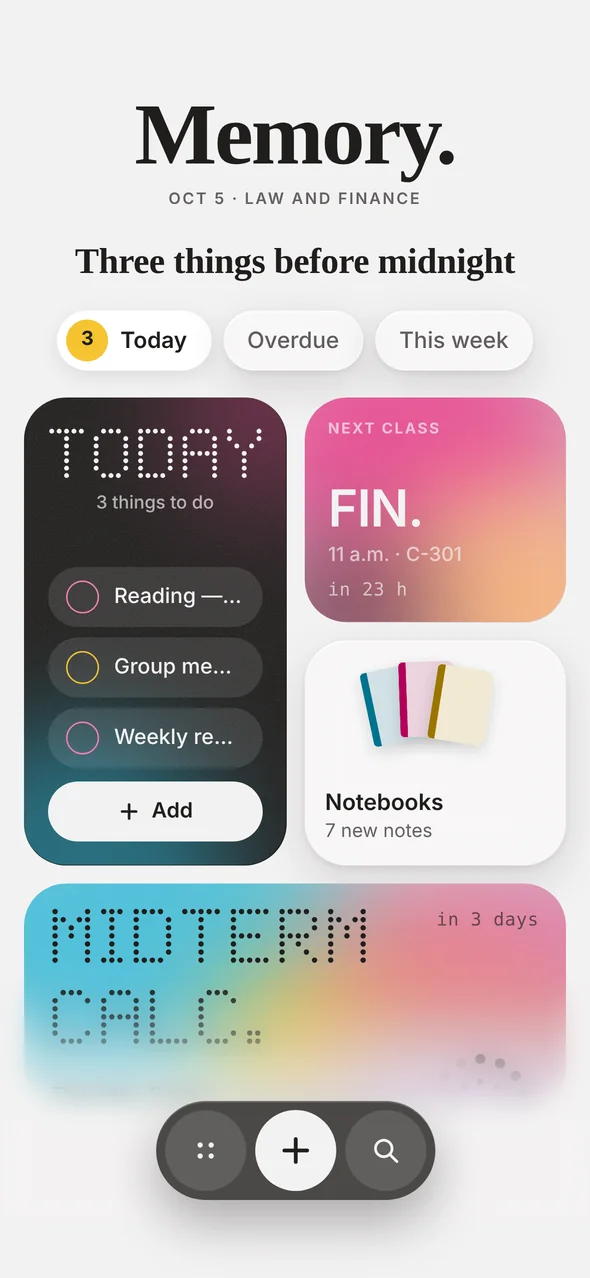
Task: Tap Add in the Today card
Action: click(x=155, y=811)
